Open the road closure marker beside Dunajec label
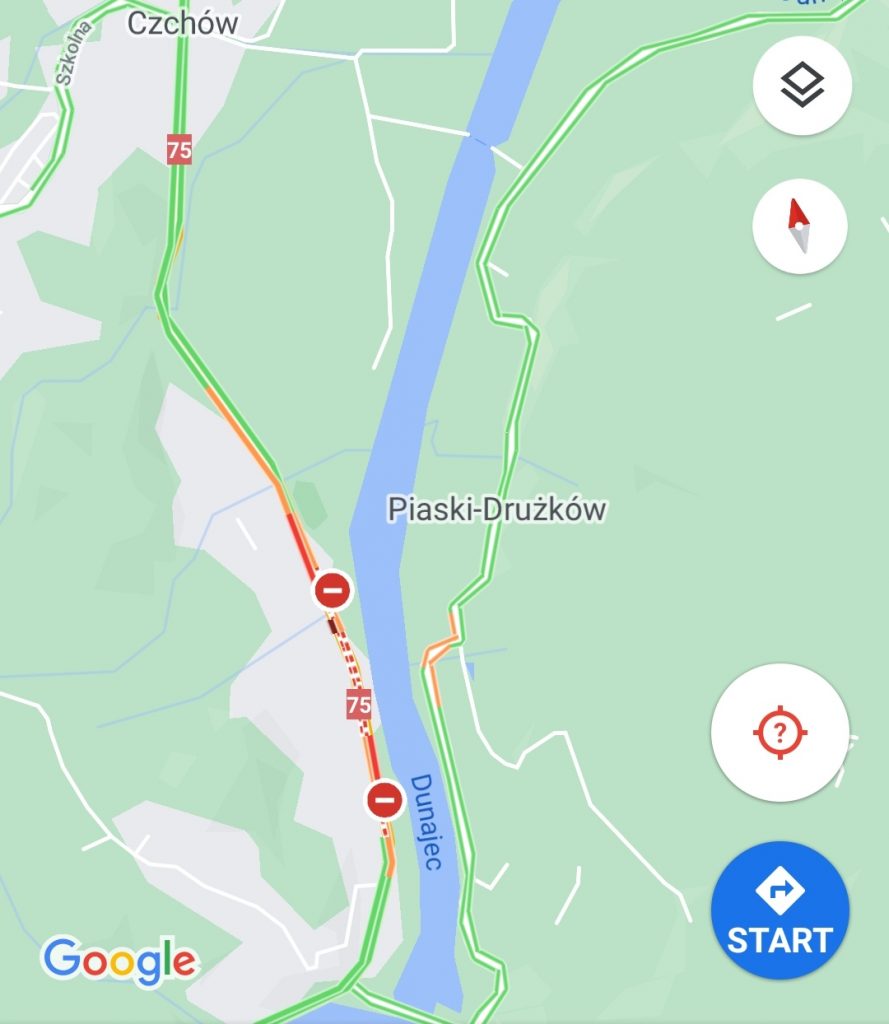Image resolution: width=889 pixels, height=1024 pixels. (385, 800)
